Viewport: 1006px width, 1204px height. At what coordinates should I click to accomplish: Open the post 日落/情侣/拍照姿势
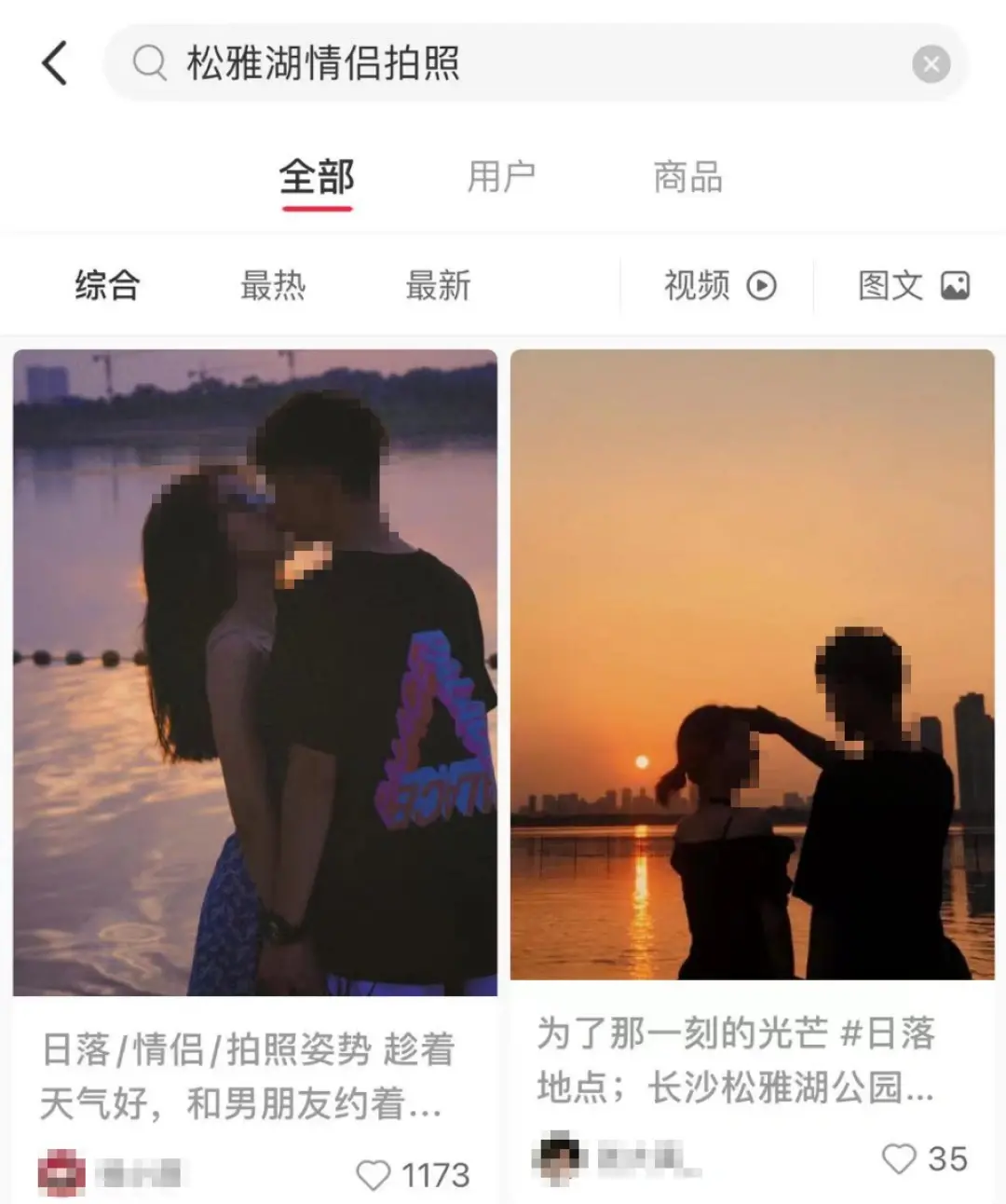click(254, 671)
